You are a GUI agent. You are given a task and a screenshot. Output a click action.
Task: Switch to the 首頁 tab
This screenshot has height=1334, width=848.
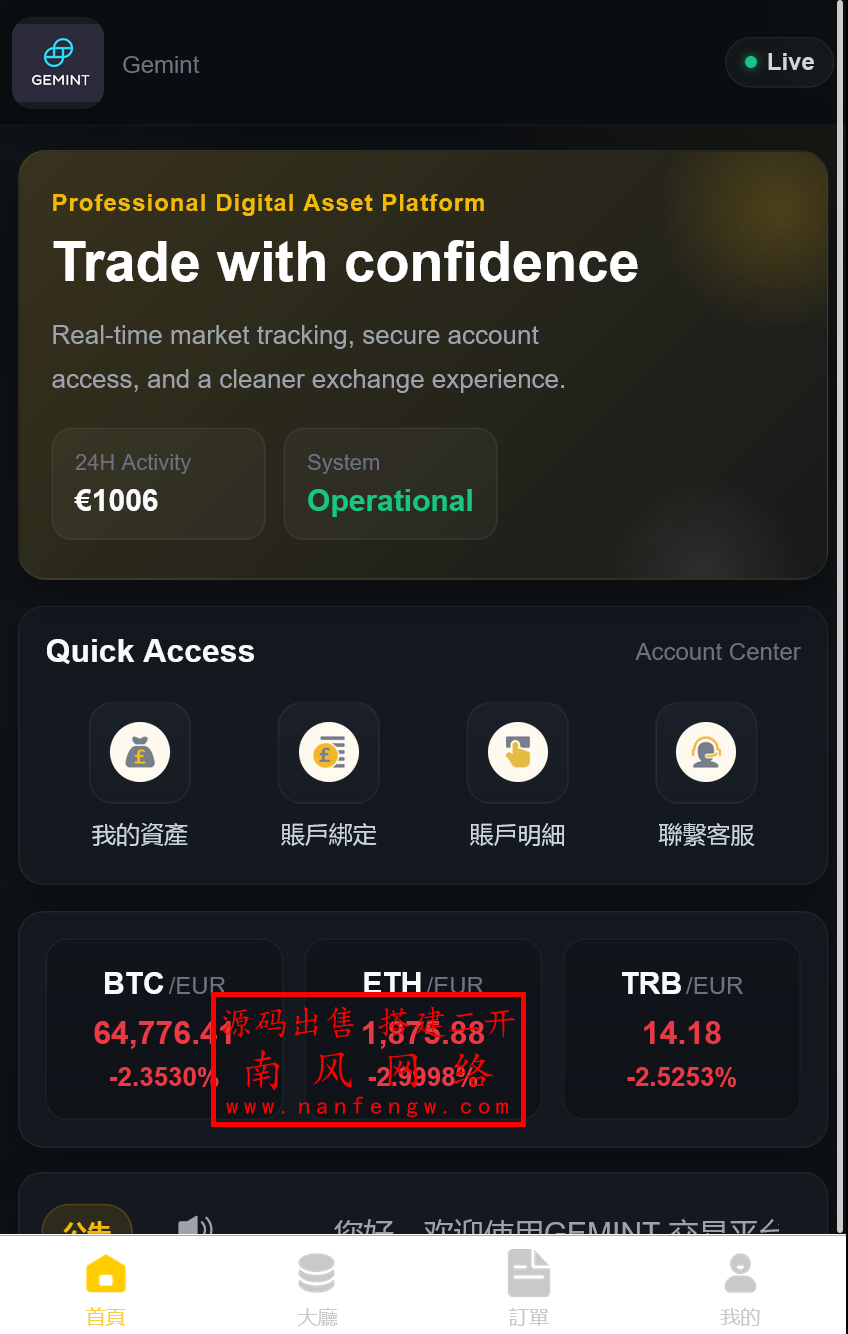click(x=106, y=1288)
